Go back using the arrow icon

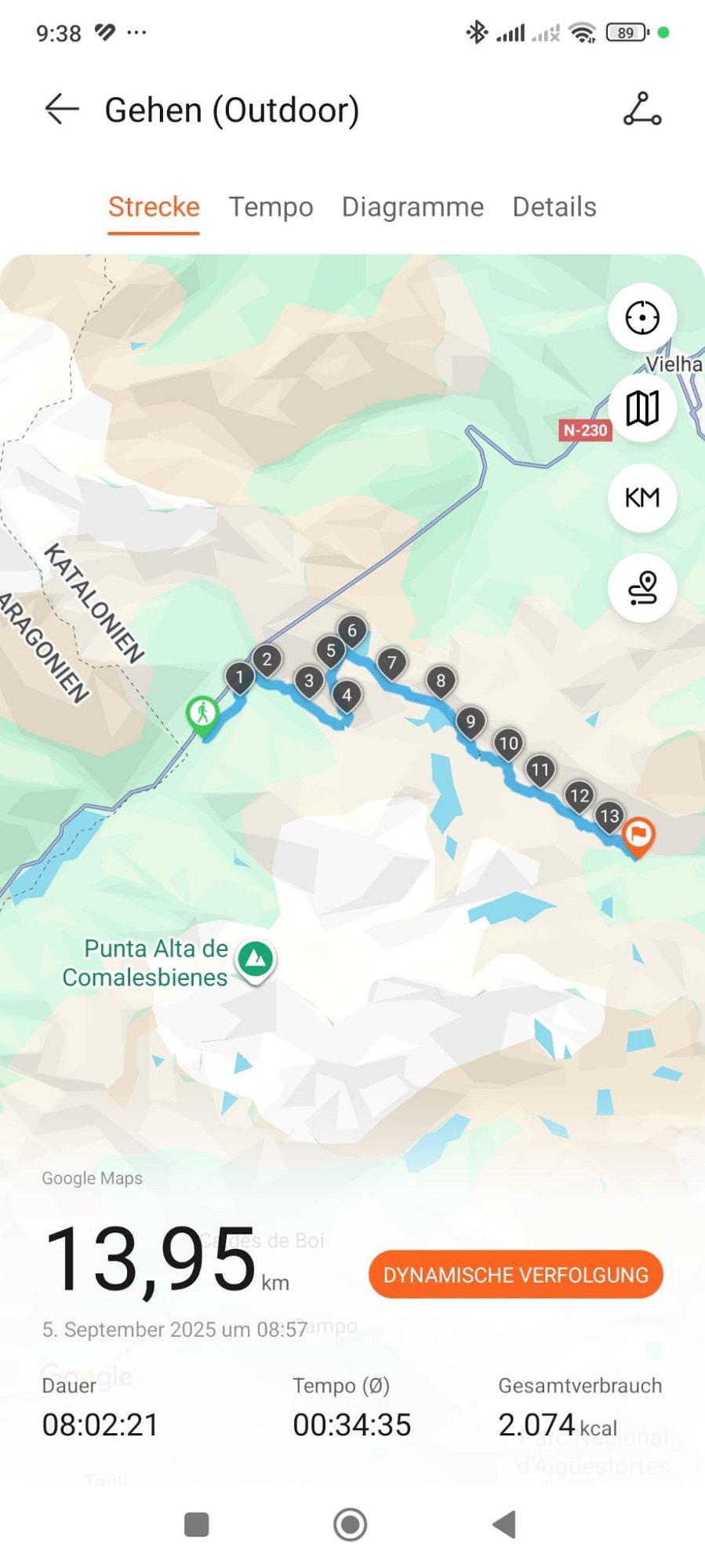(62, 109)
